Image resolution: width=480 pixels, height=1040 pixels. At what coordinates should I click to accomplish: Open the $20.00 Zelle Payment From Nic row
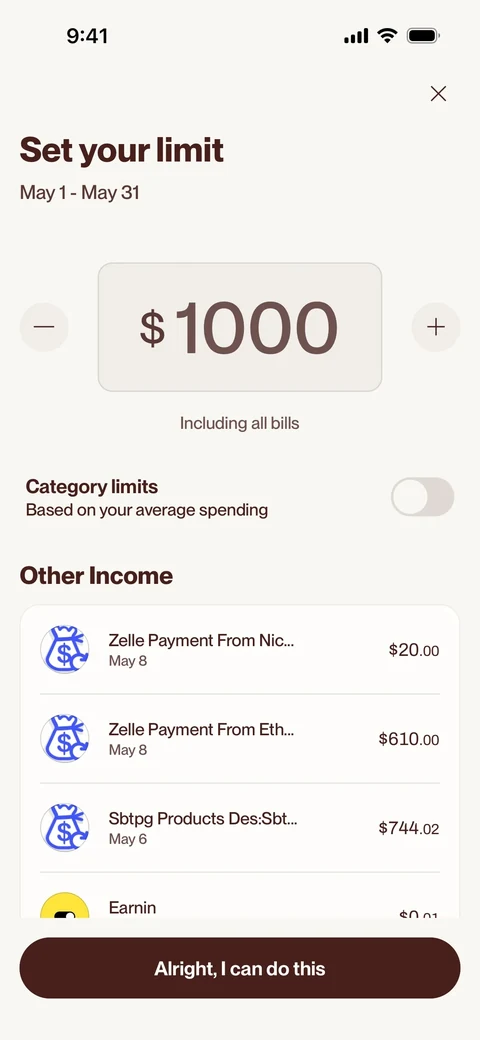click(x=240, y=650)
